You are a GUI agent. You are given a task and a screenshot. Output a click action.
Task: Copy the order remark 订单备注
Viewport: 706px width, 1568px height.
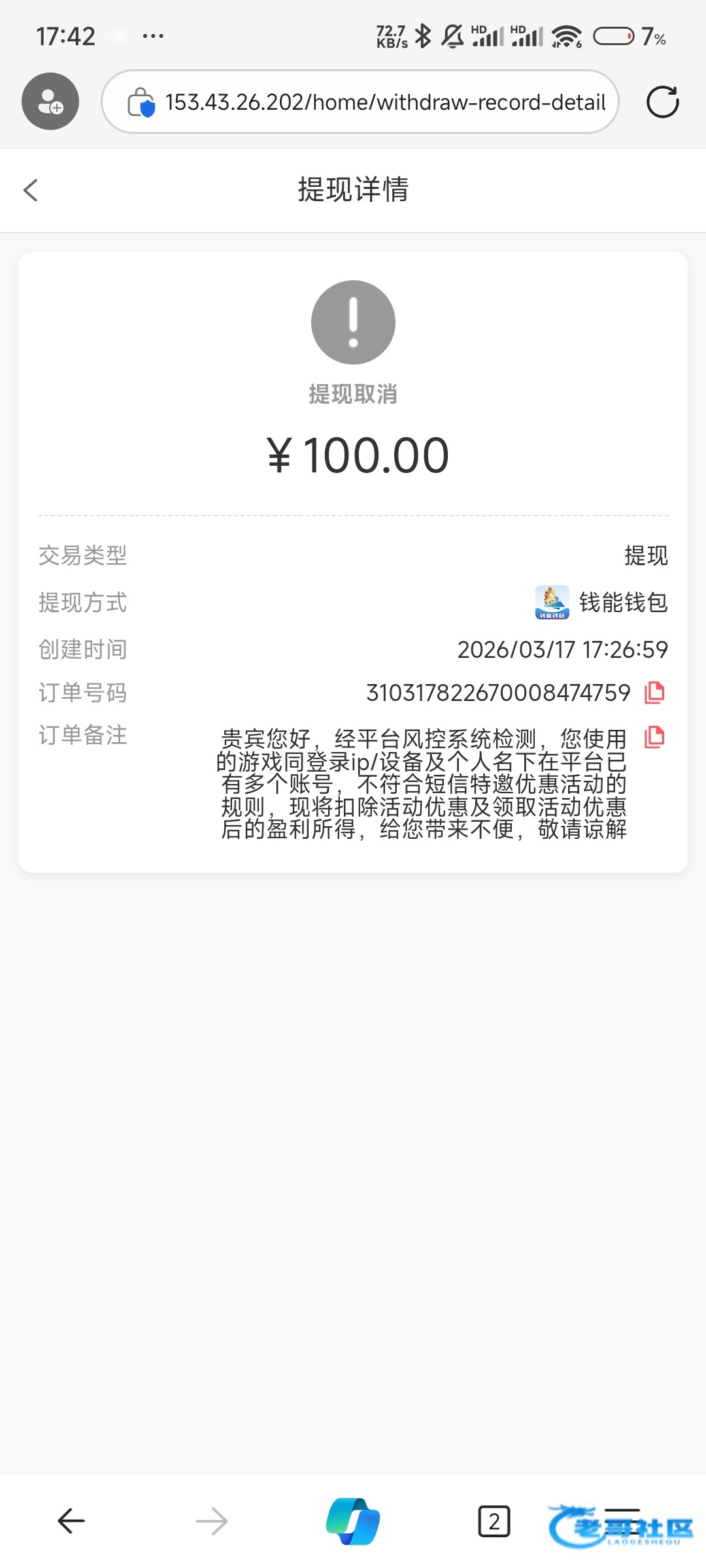point(654,737)
